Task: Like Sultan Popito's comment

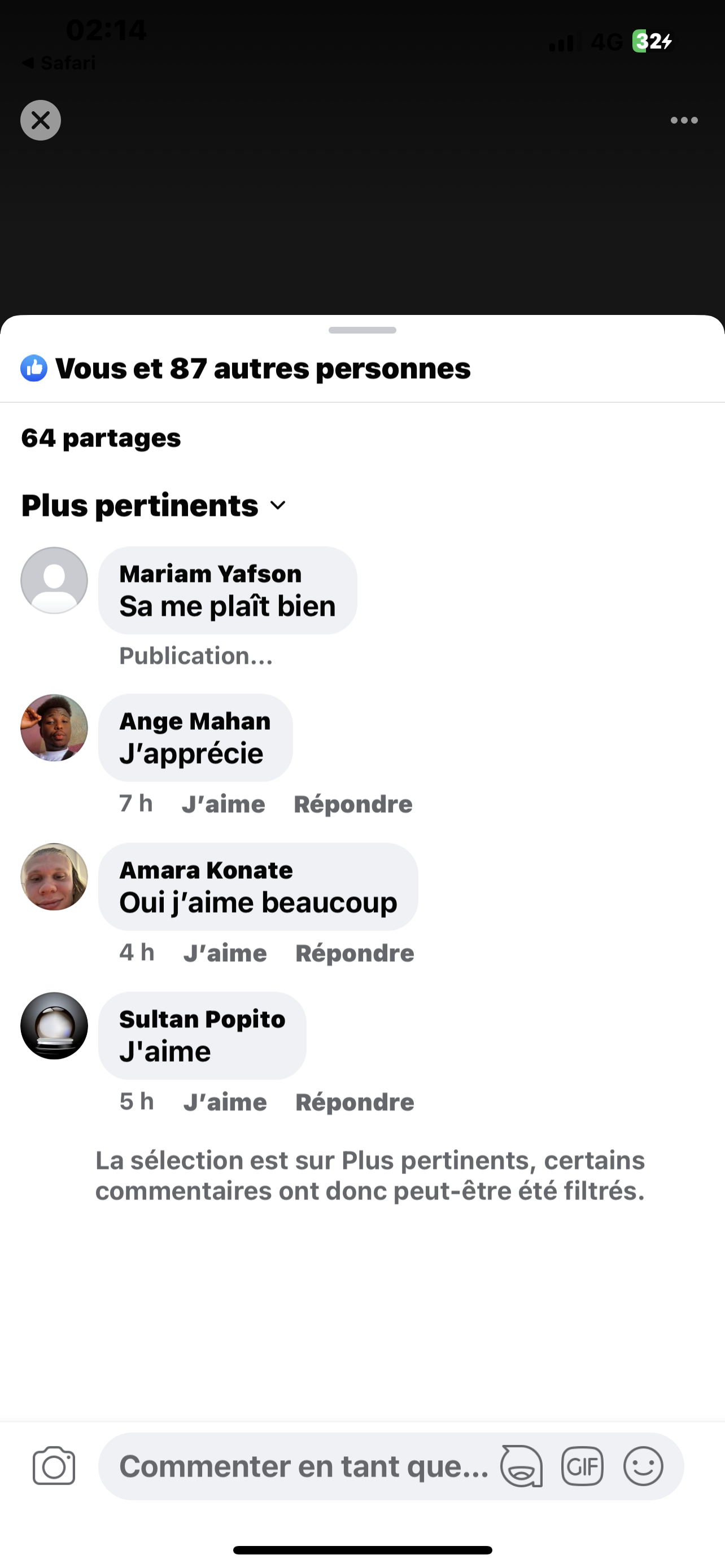Action: tap(225, 1102)
